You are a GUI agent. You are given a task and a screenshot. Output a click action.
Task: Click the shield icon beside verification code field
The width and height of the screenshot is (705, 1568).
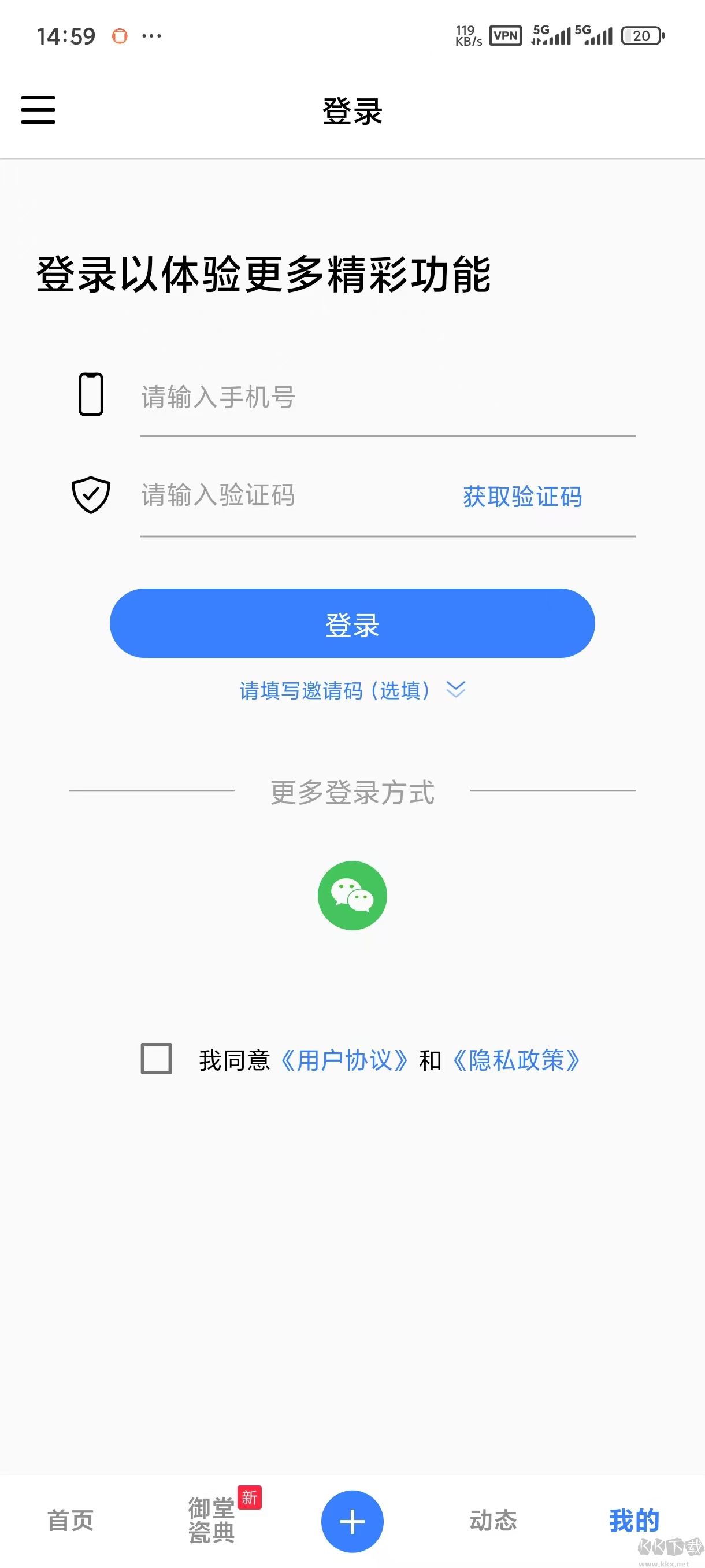91,496
